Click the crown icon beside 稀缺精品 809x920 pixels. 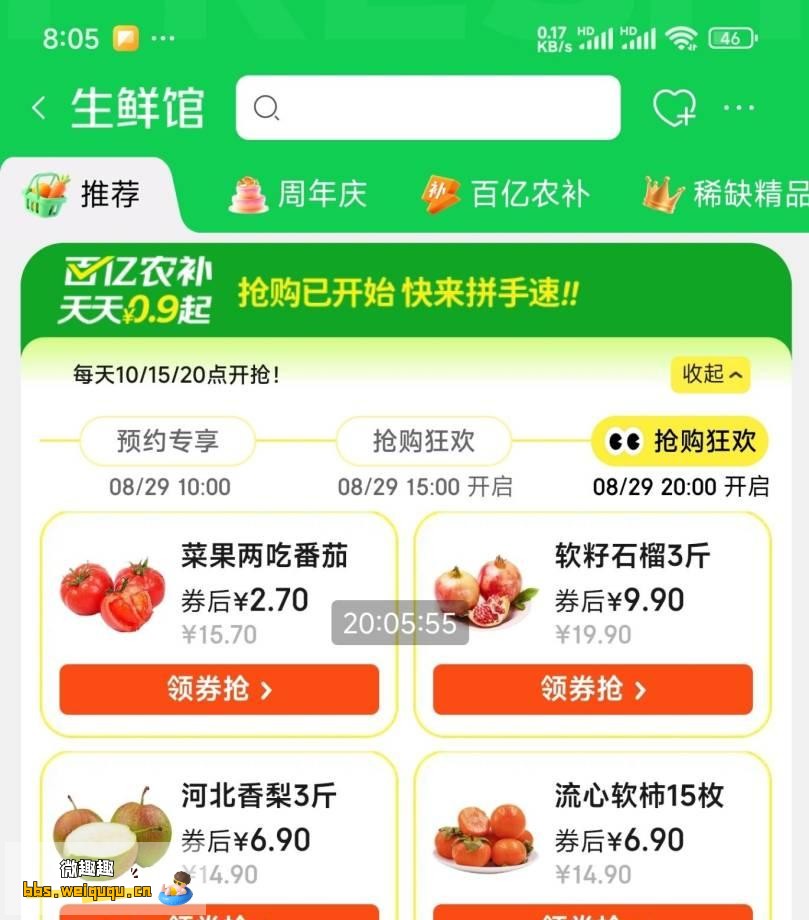pyautogui.click(x=661, y=194)
